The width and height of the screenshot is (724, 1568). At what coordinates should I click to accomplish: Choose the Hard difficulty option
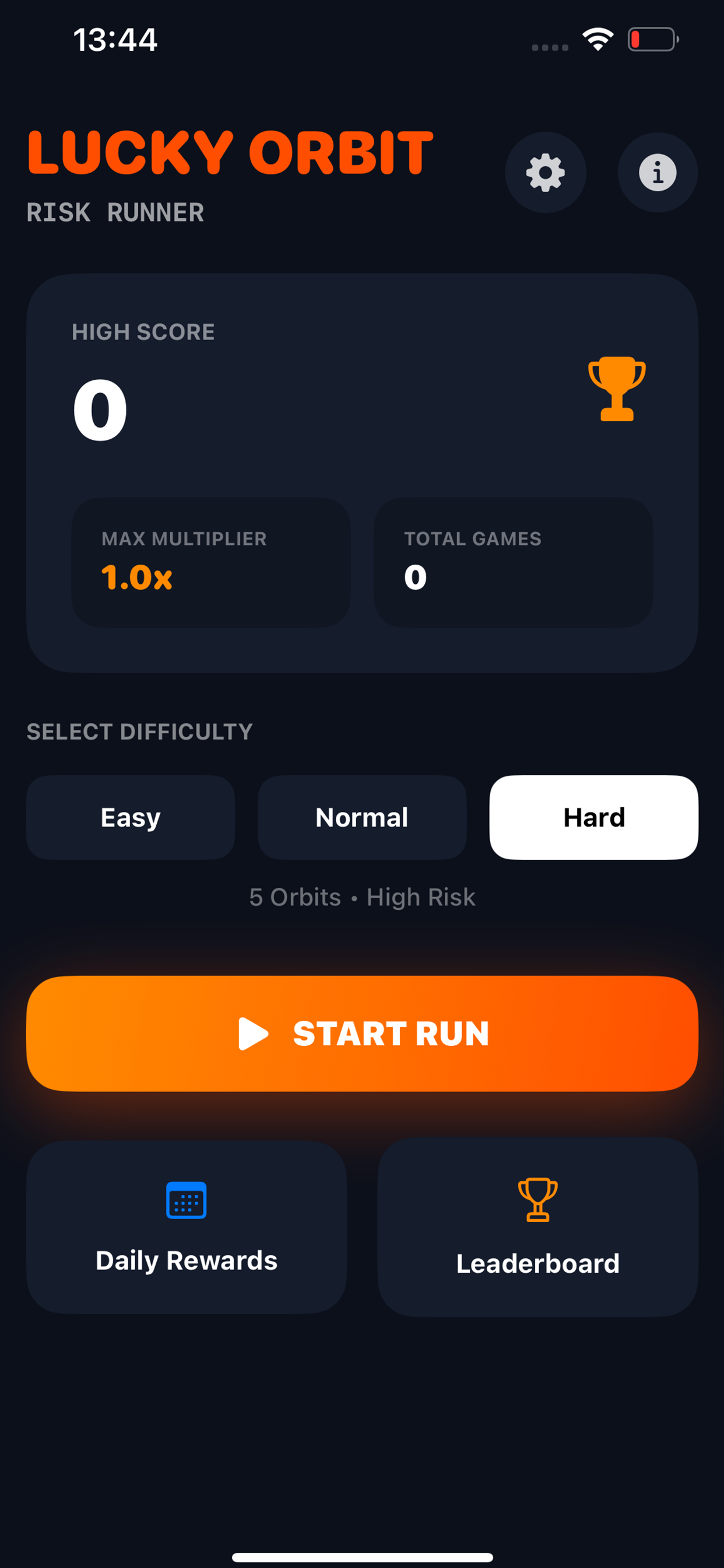pyautogui.click(x=593, y=817)
